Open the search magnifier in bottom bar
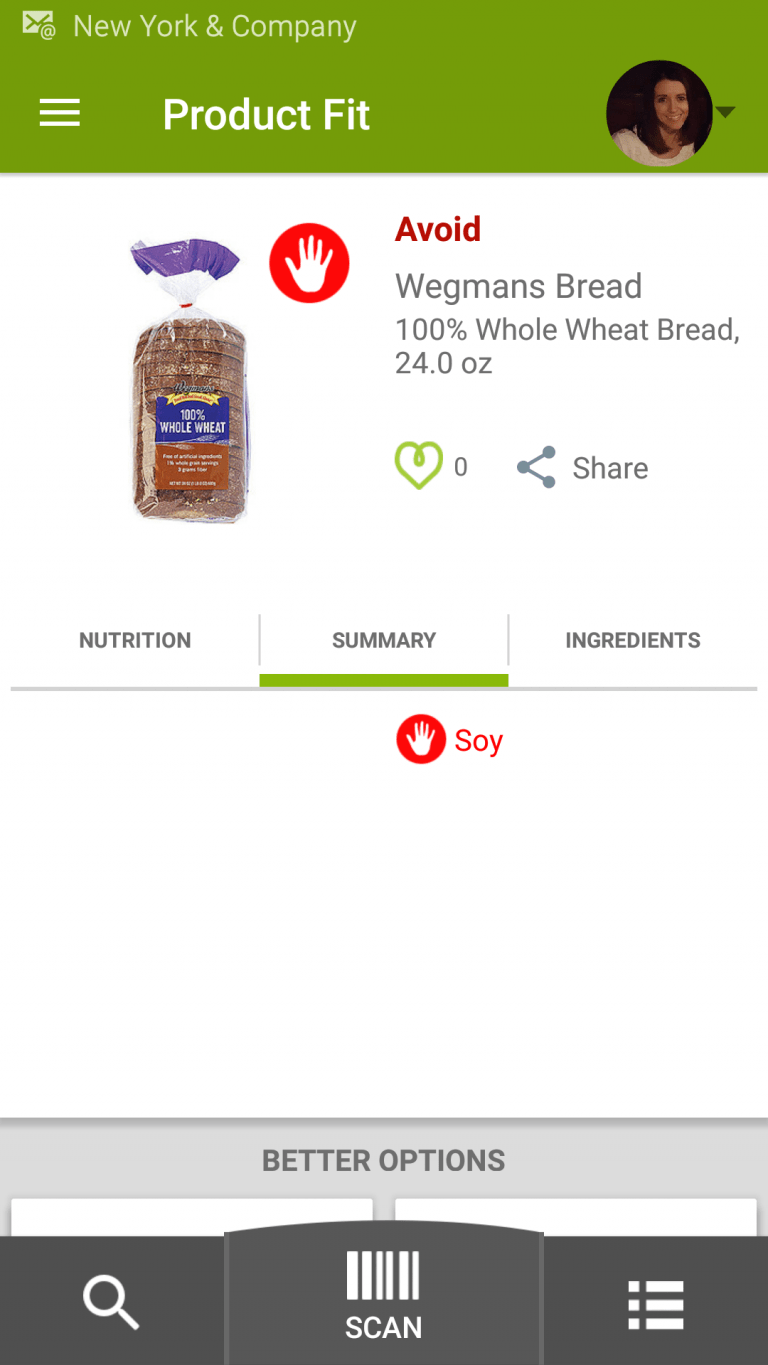The height and width of the screenshot is (1365, 768). [111, 1304]
